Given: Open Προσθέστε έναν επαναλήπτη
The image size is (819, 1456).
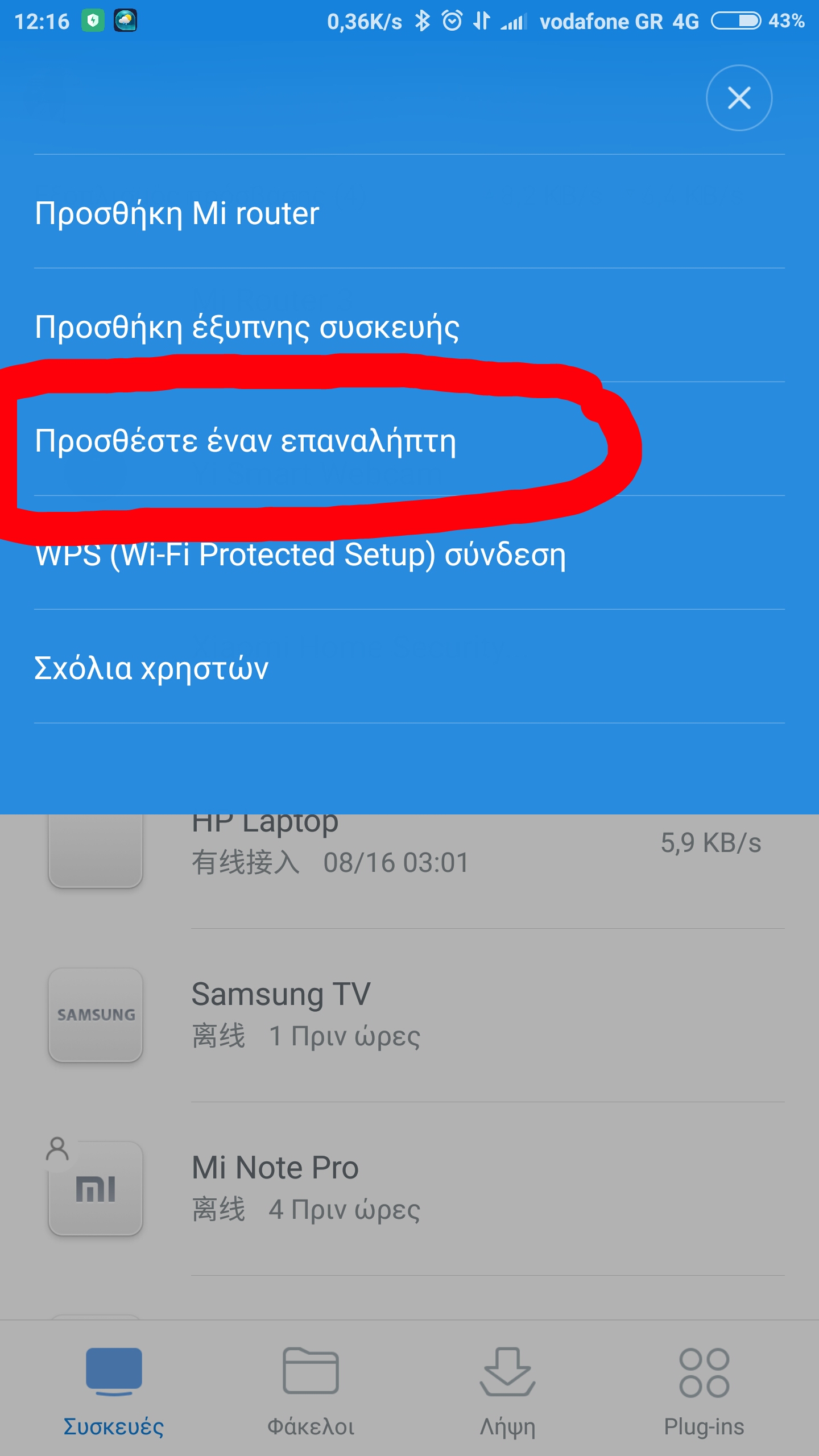Looking at the screenshot, I should click(245, 441).
